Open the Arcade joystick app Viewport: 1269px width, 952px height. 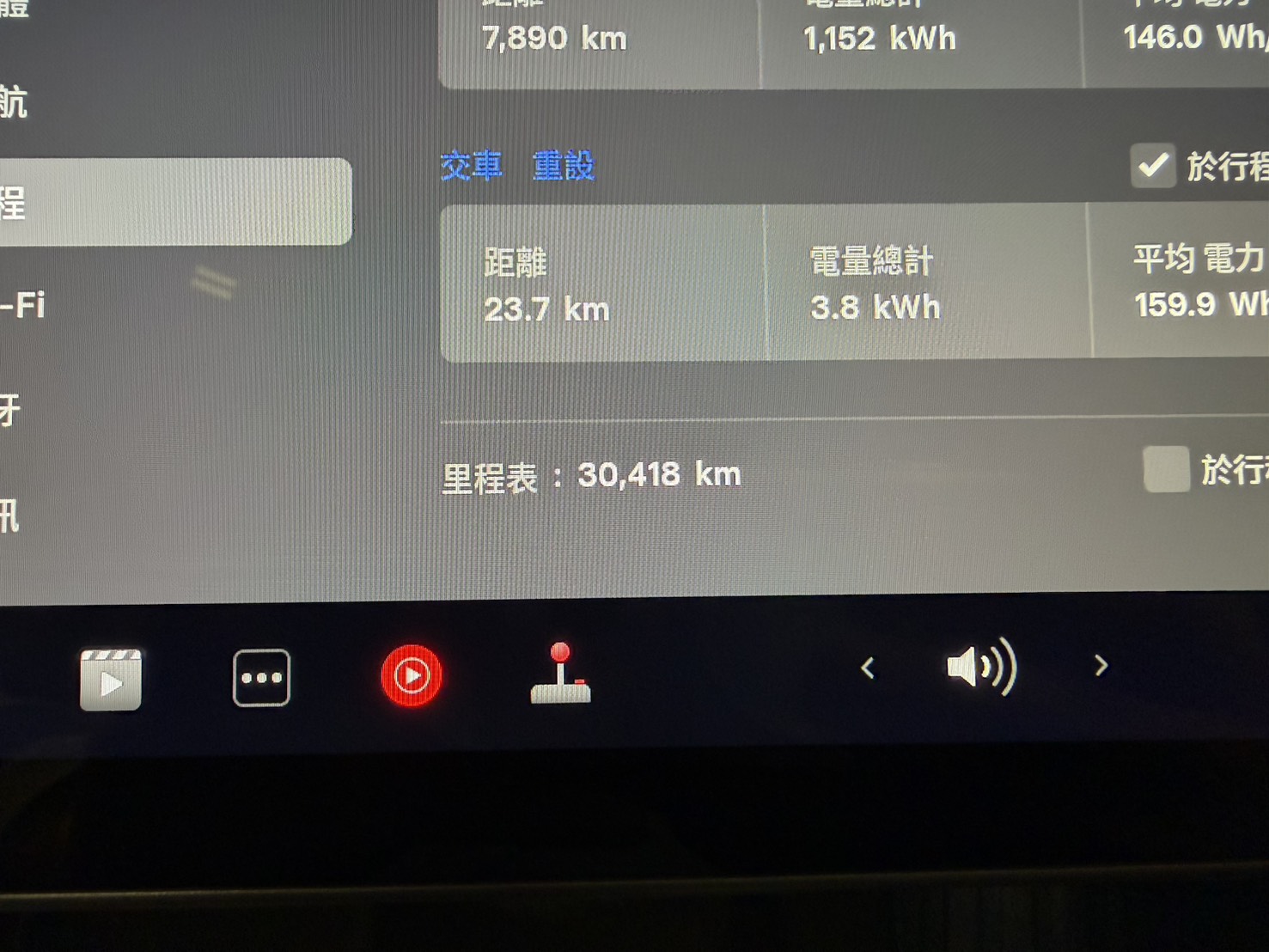click(x=560, y=674)
